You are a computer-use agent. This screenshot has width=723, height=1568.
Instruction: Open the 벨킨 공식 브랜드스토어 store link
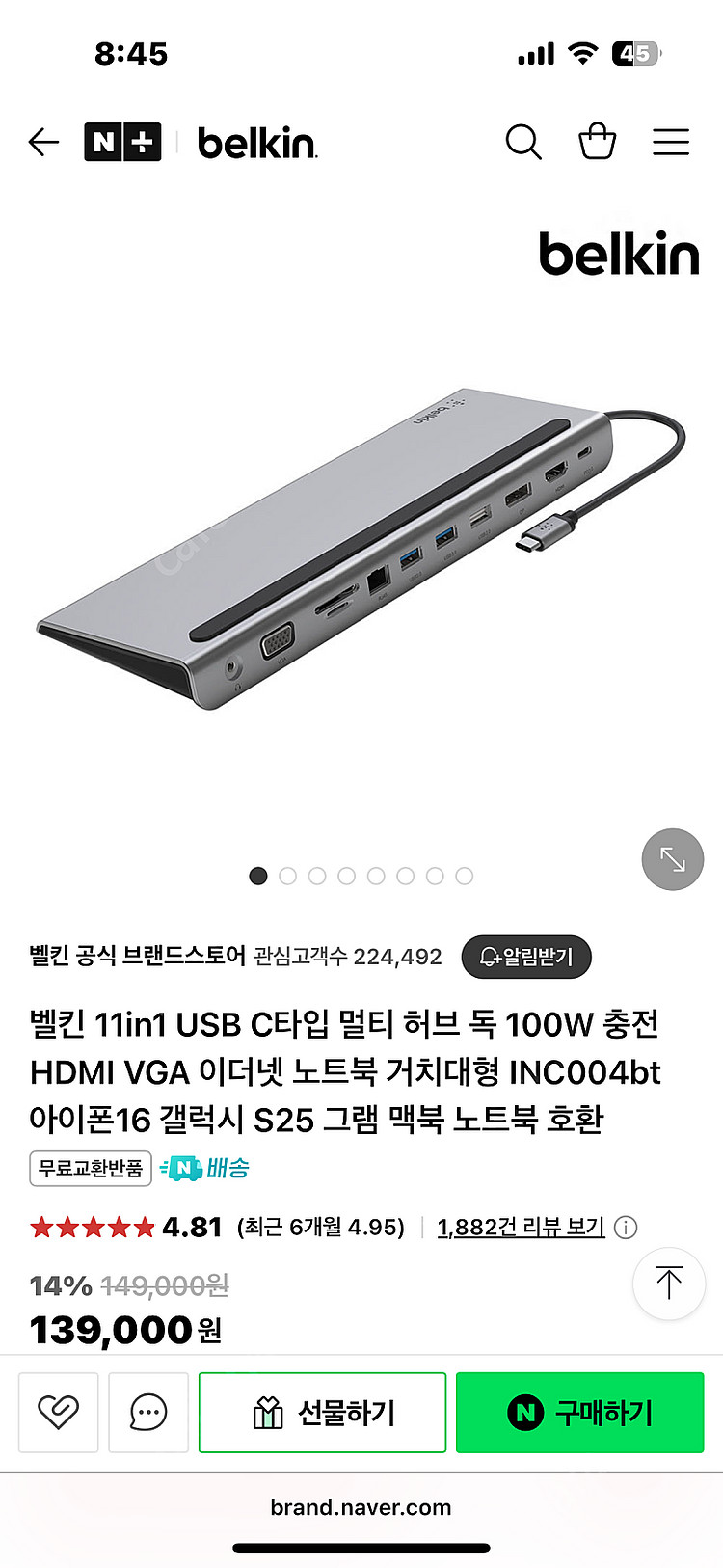click(x=138, y=956)
